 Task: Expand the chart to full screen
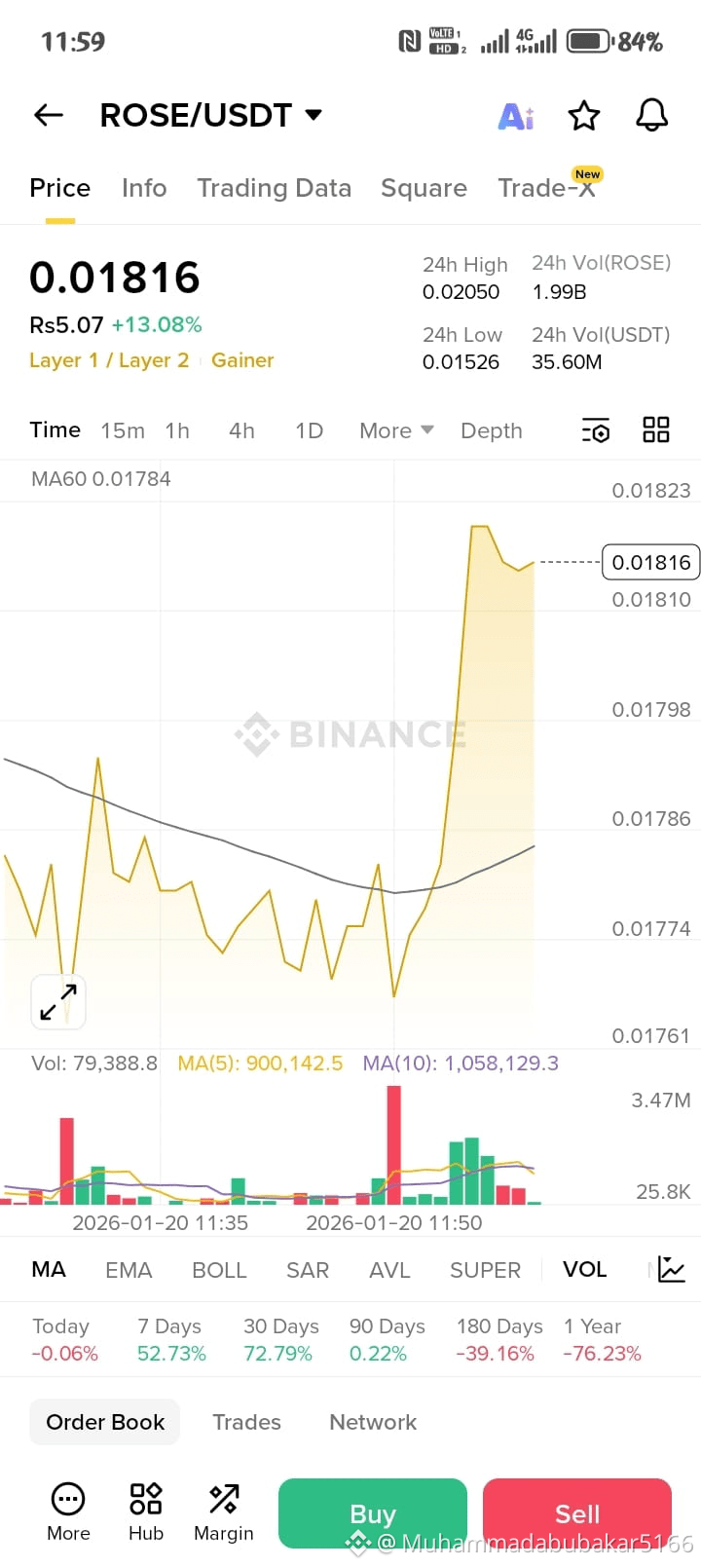pyautogui.click(x=58, y=1001)
